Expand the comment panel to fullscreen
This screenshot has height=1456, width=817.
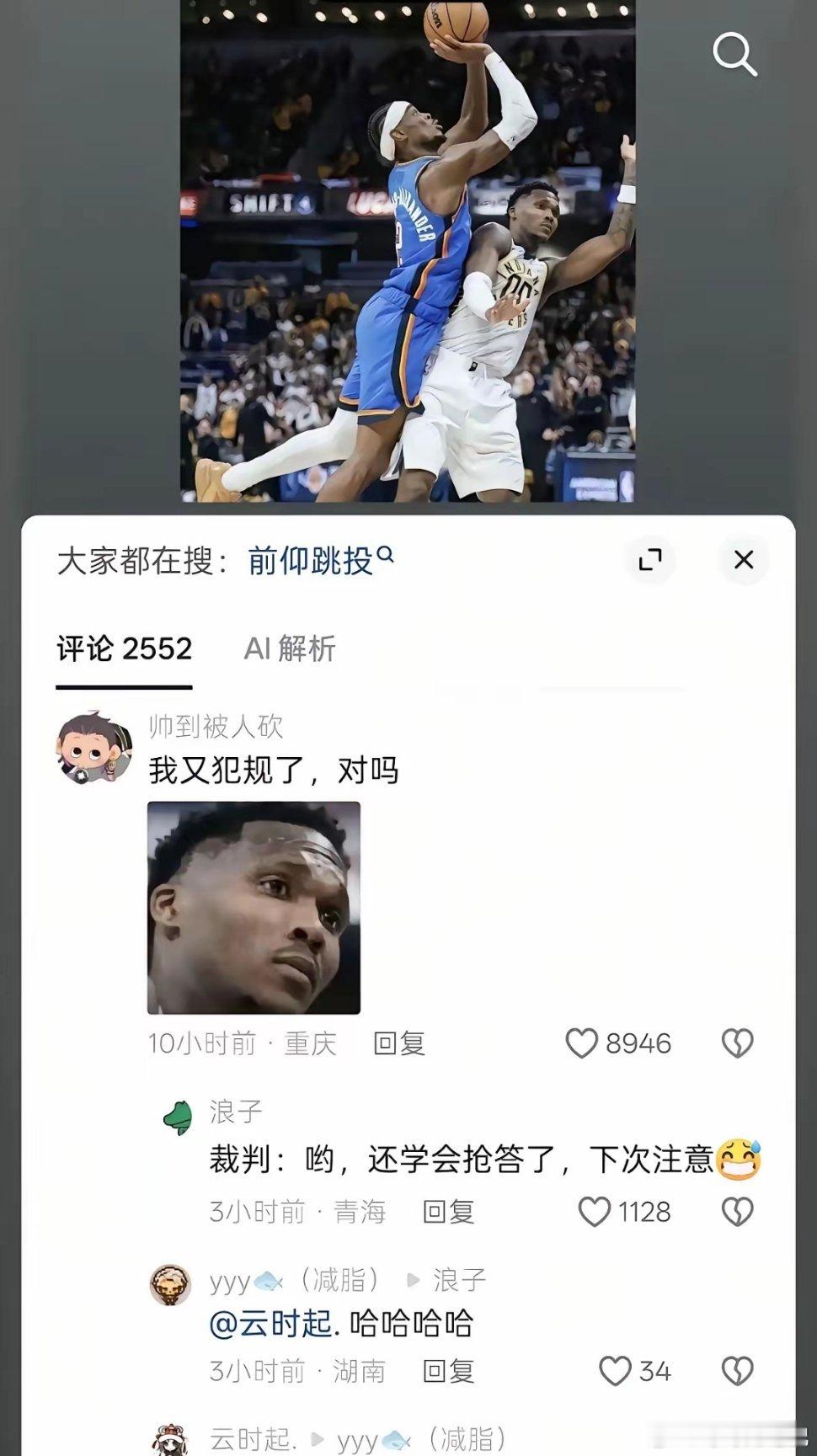[x=649, y=559]
